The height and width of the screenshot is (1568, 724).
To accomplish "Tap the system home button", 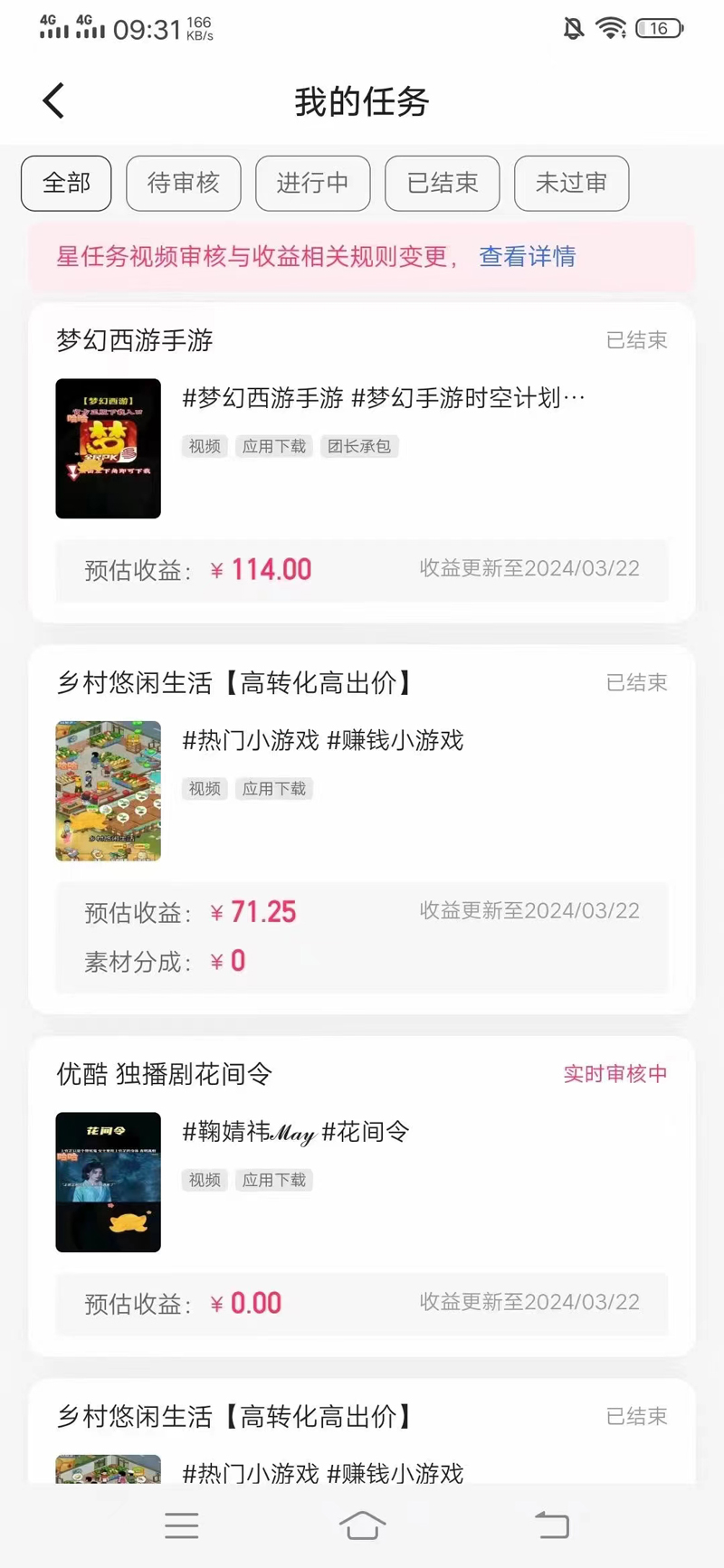I will [x=362, y=1525].
